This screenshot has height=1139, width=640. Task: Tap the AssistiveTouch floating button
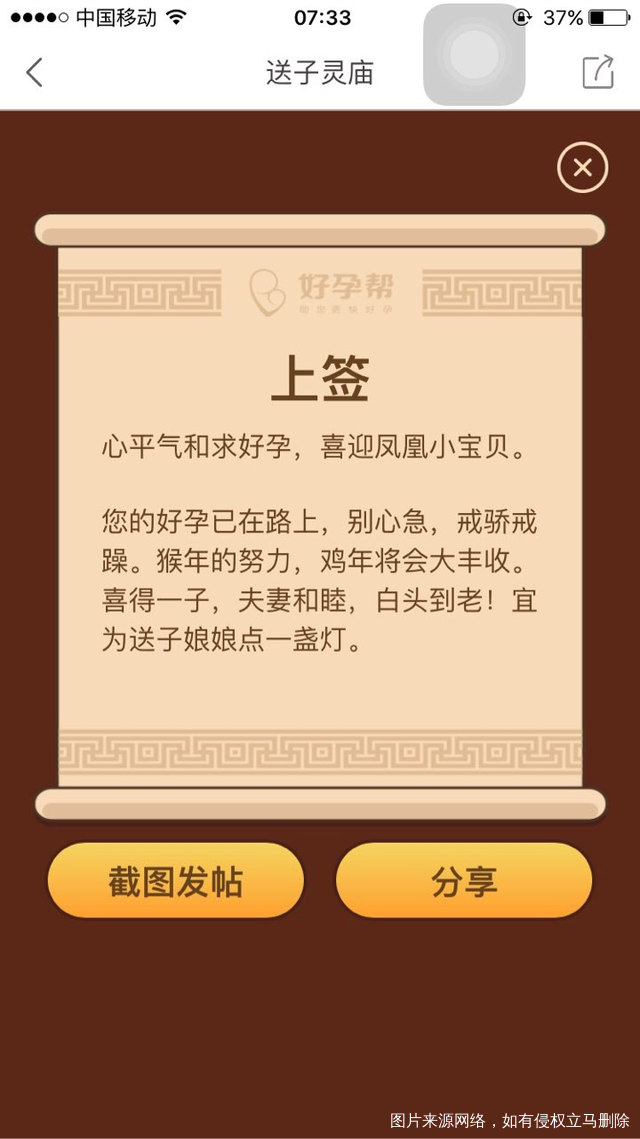pos(474,55)
